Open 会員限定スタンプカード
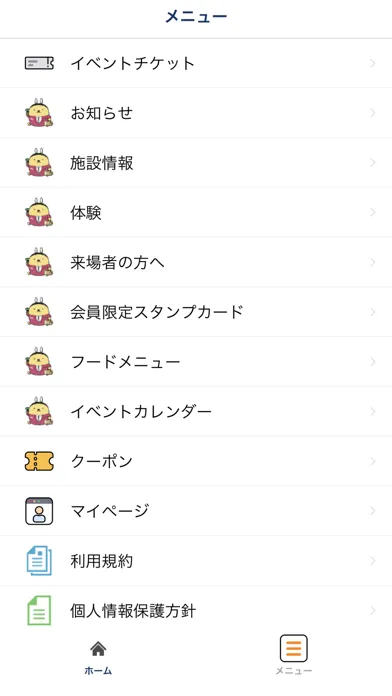392x696 pixels. pos(196,312)
